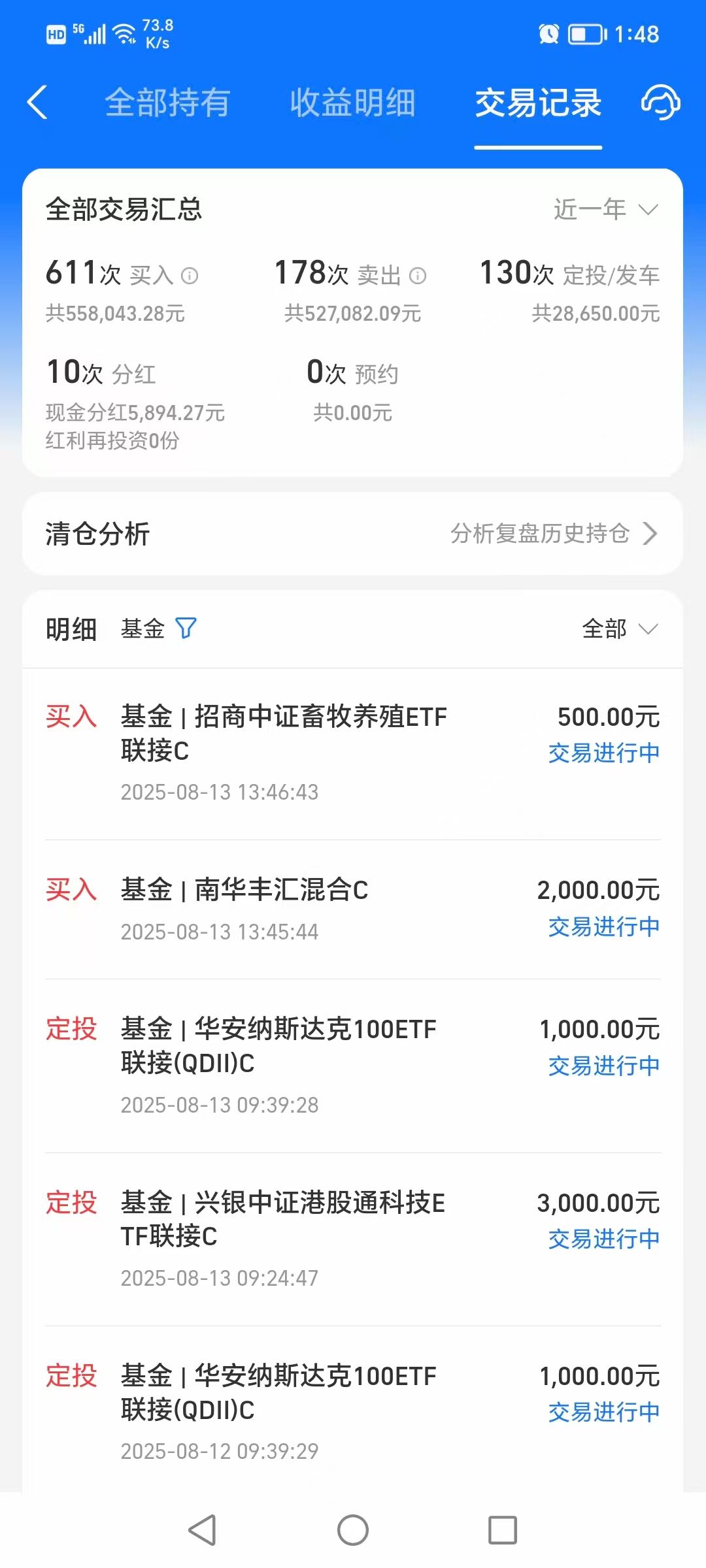706x1568 pixels.
Task: Tap the 基金 filter funnel icon
Action: click(186, 629)
